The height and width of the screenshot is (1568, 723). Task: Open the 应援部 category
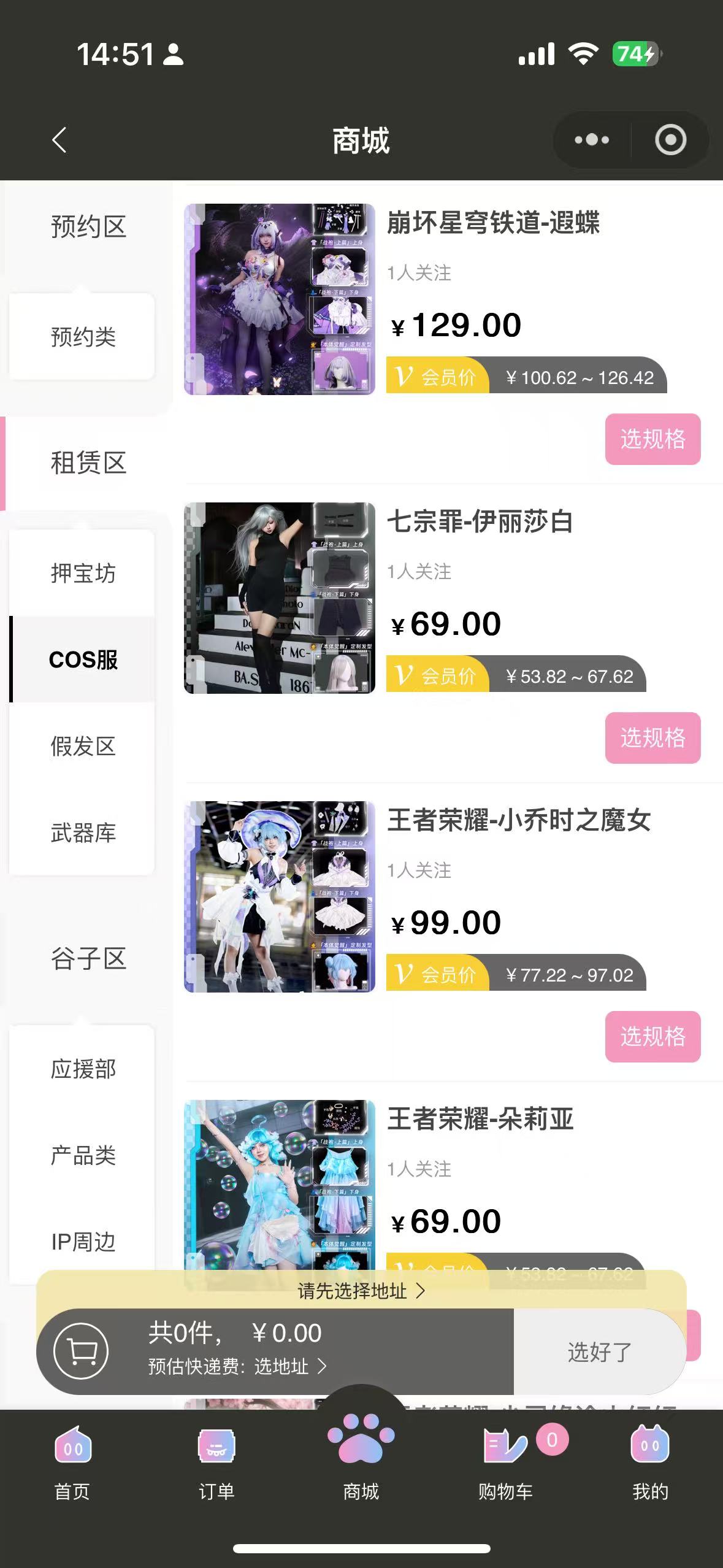click(x=83, y=1069)
